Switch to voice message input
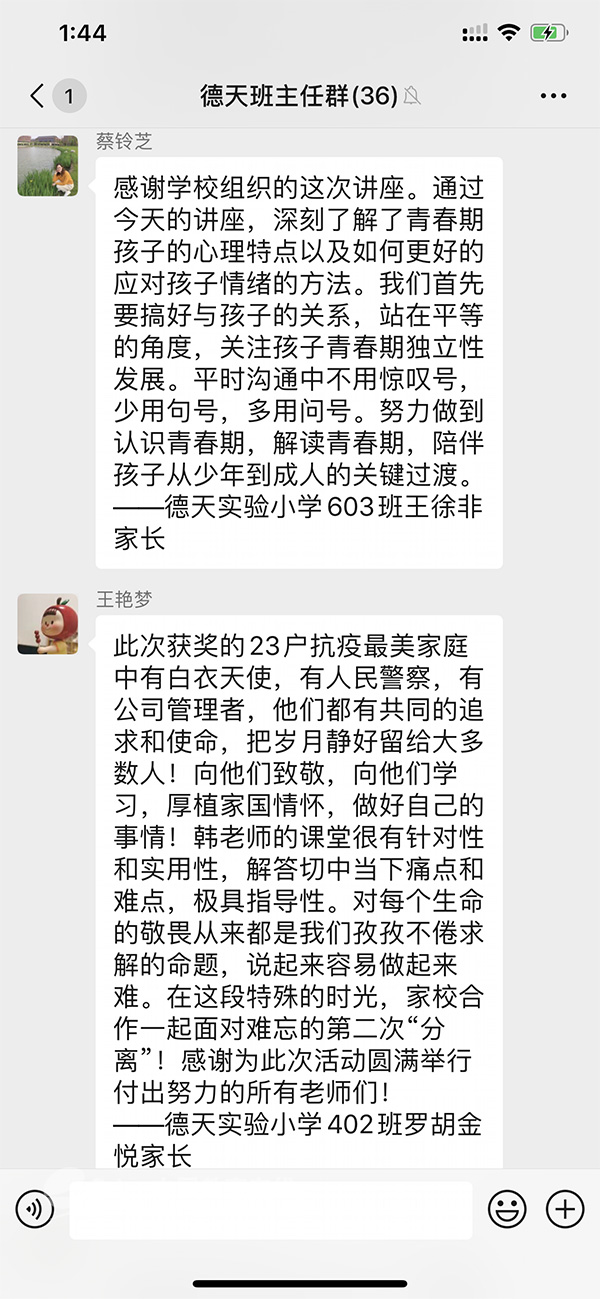This screenshot has width=600, height=1299. [35, 1210]
